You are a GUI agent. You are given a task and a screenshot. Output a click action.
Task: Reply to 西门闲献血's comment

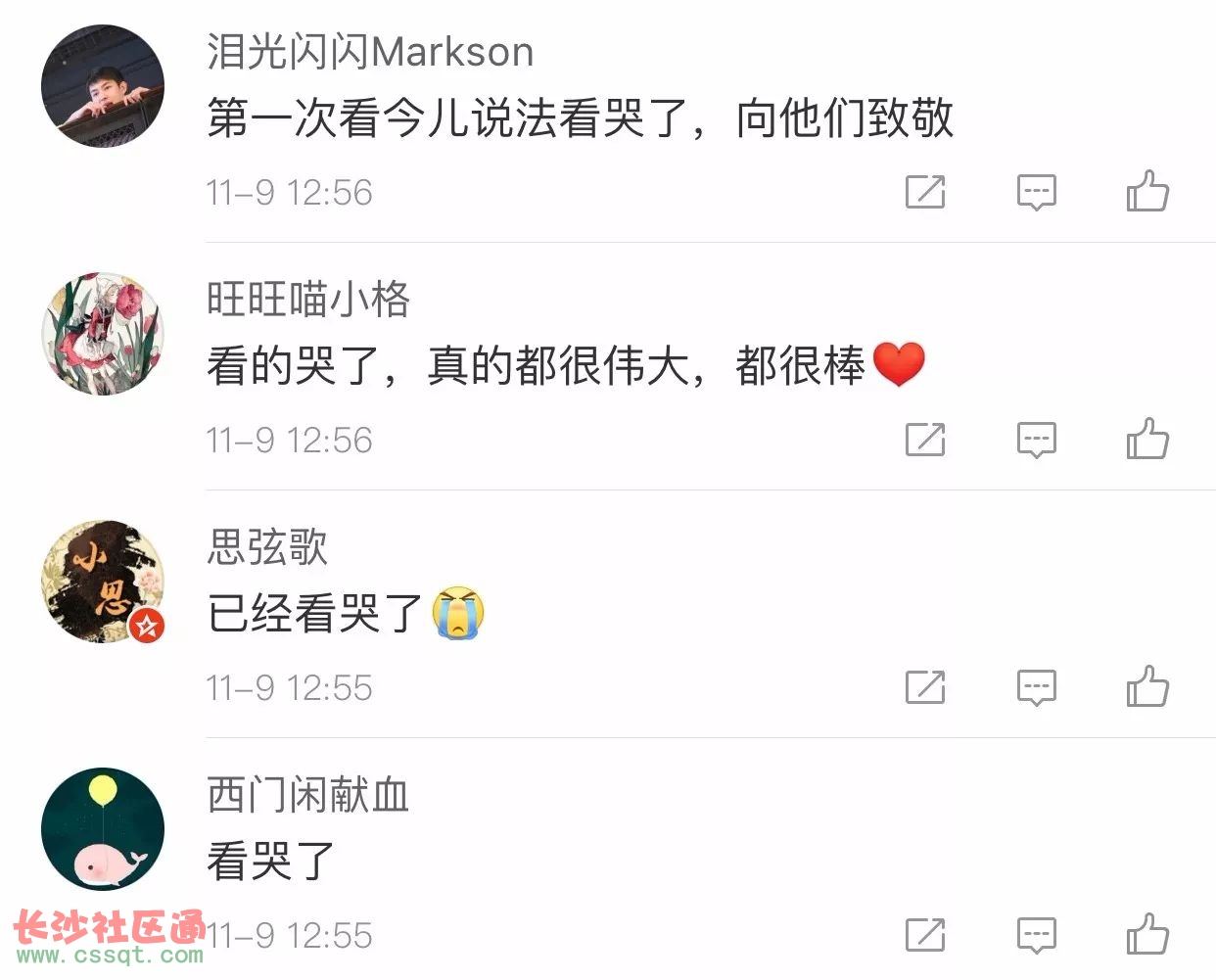coord(1036,935)
